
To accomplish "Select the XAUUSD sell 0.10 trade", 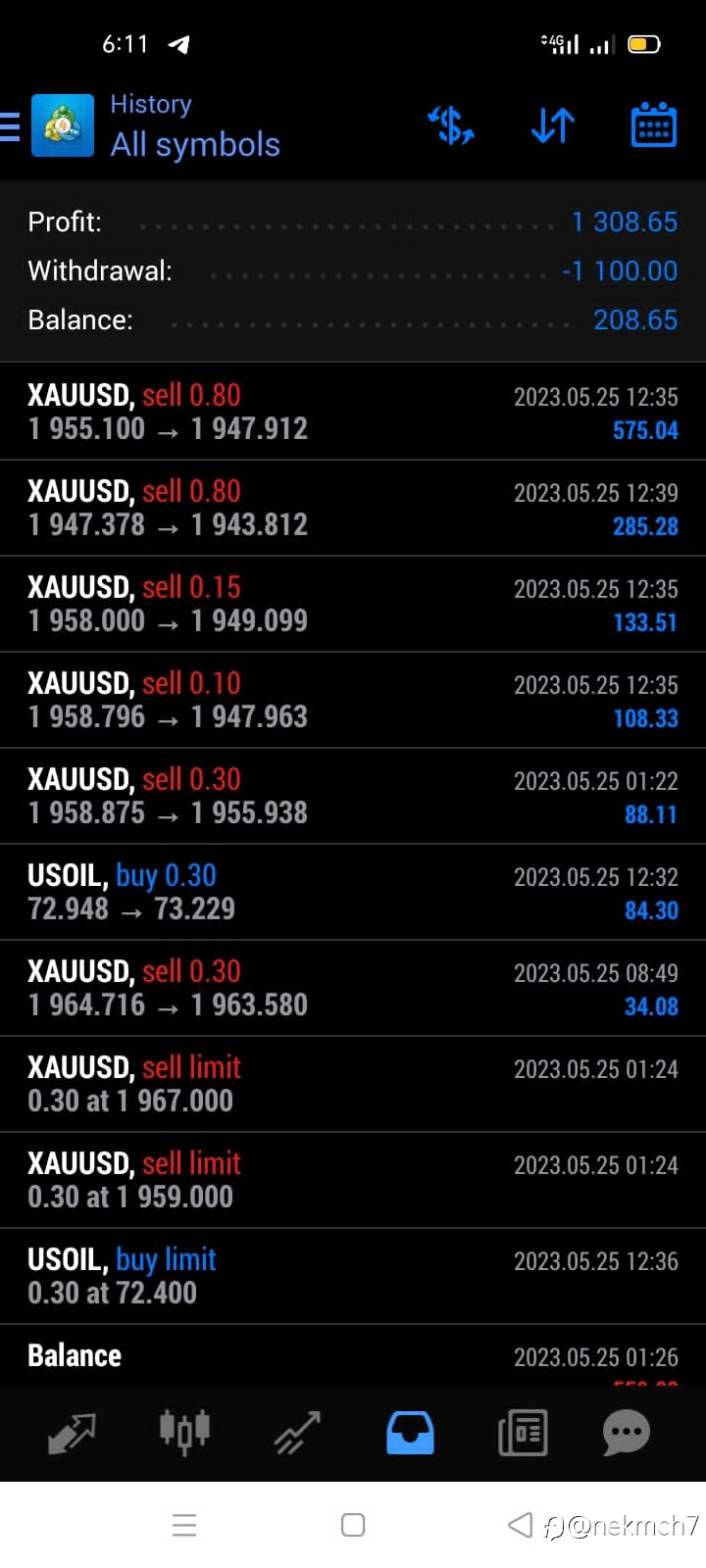I will 353,700.
